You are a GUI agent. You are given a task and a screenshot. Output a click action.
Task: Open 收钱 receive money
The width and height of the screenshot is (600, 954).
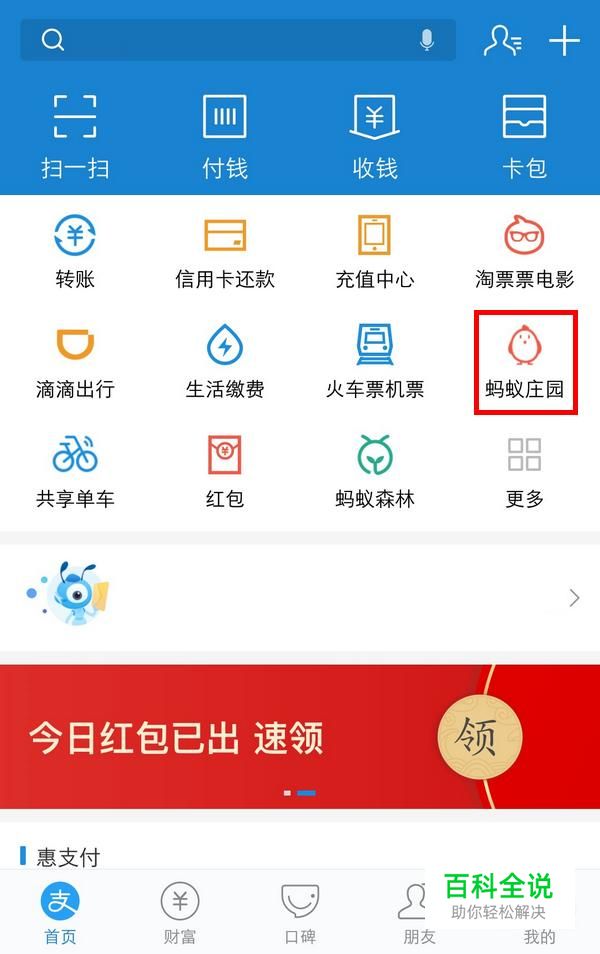(375, 137)
